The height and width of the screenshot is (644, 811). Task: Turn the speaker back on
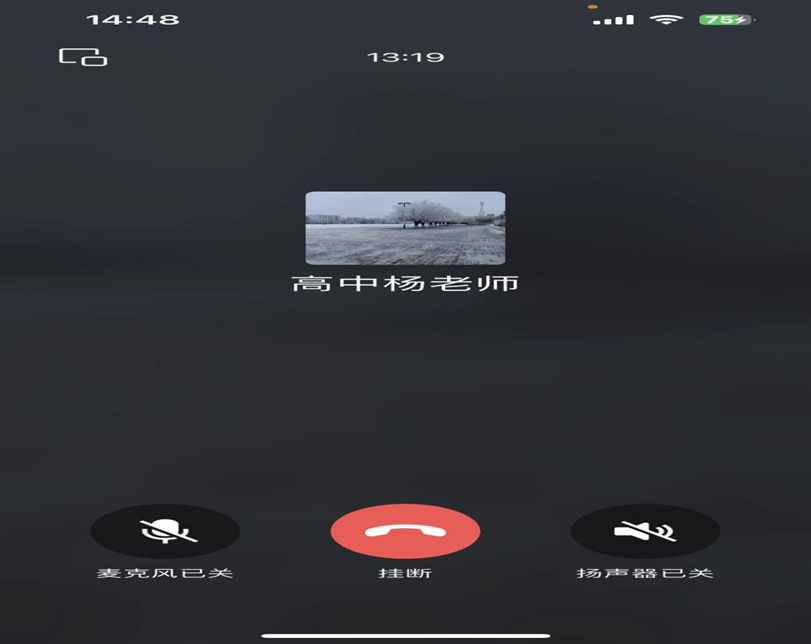[645, 531]
